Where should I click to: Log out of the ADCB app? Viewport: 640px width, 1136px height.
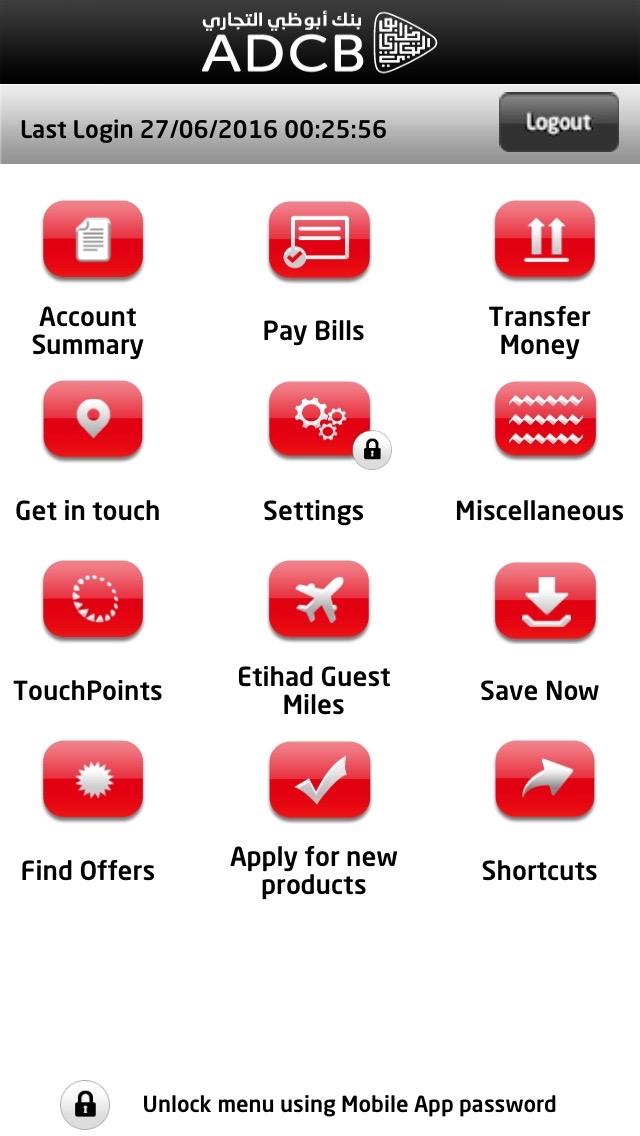tap(558, 122)
